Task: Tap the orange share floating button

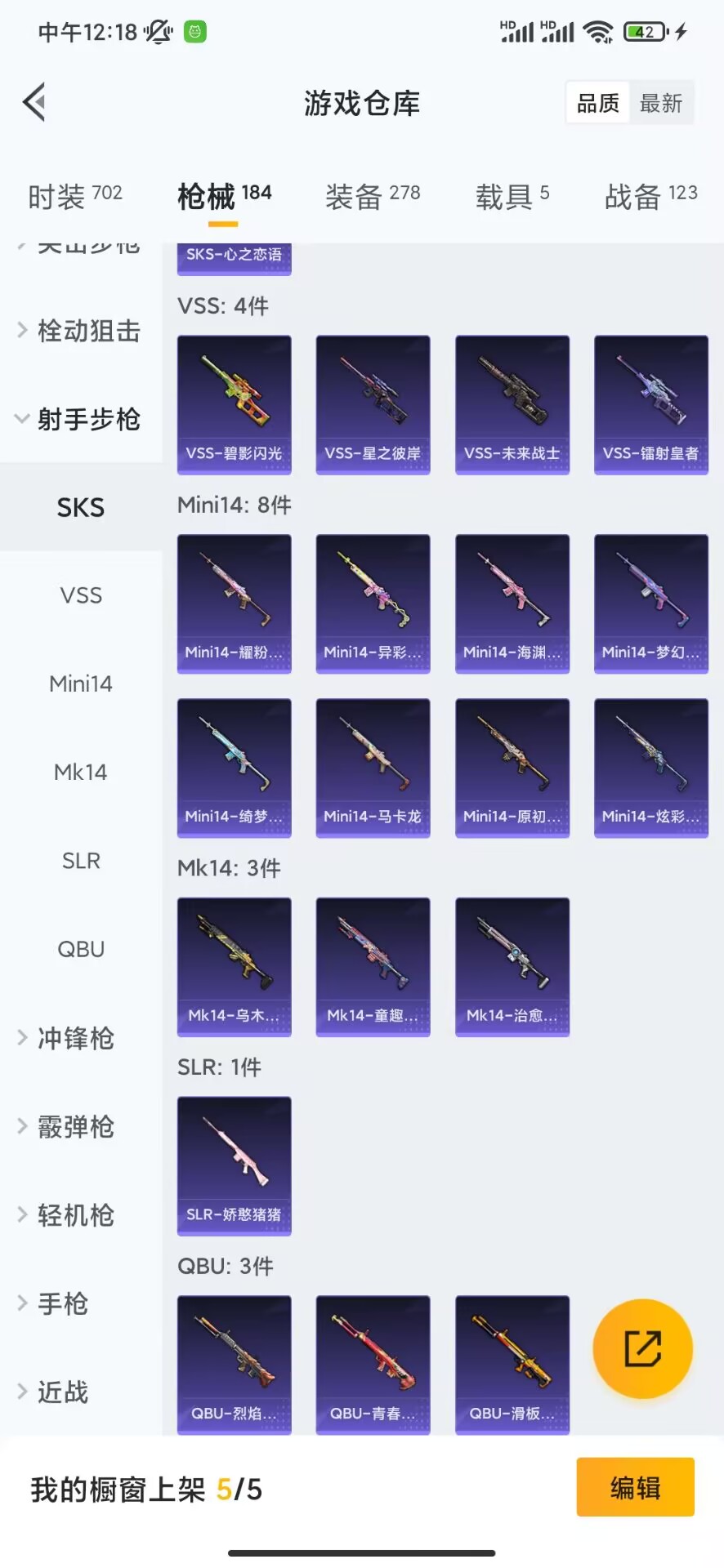Action: point(643,1348)
